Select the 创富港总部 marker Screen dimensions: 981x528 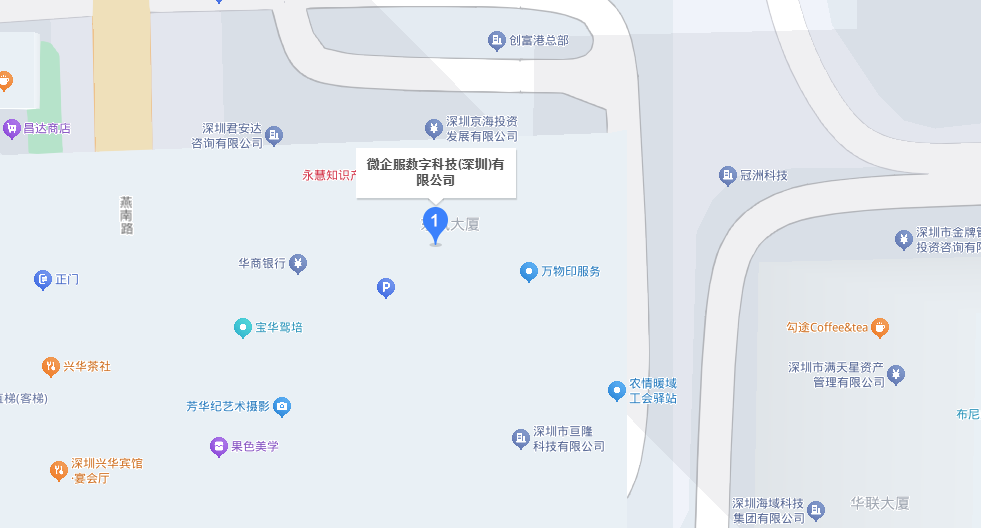pyautogui.click(x=496, y=41)
